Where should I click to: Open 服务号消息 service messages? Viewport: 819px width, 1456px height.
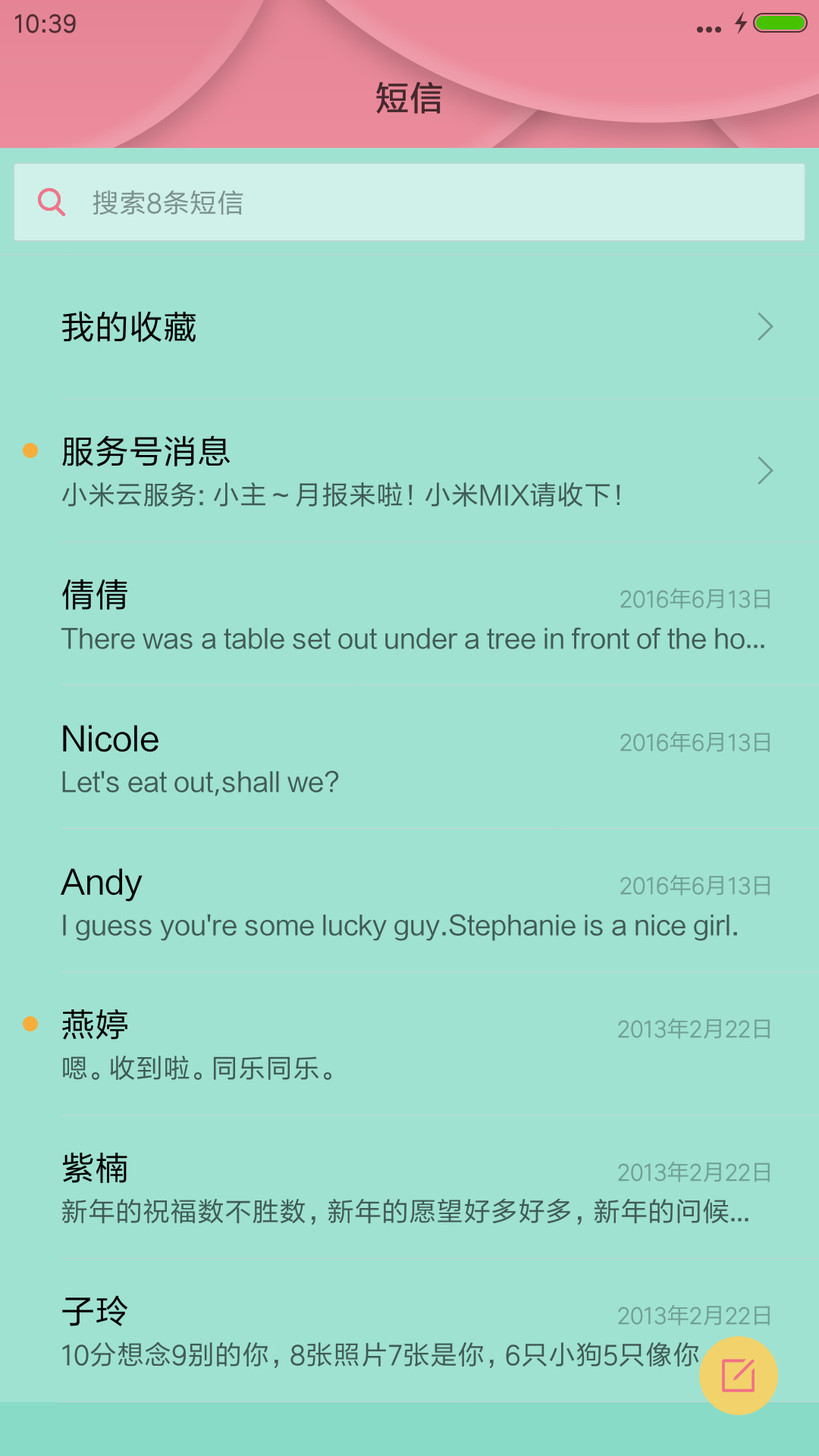click(409, 471)
